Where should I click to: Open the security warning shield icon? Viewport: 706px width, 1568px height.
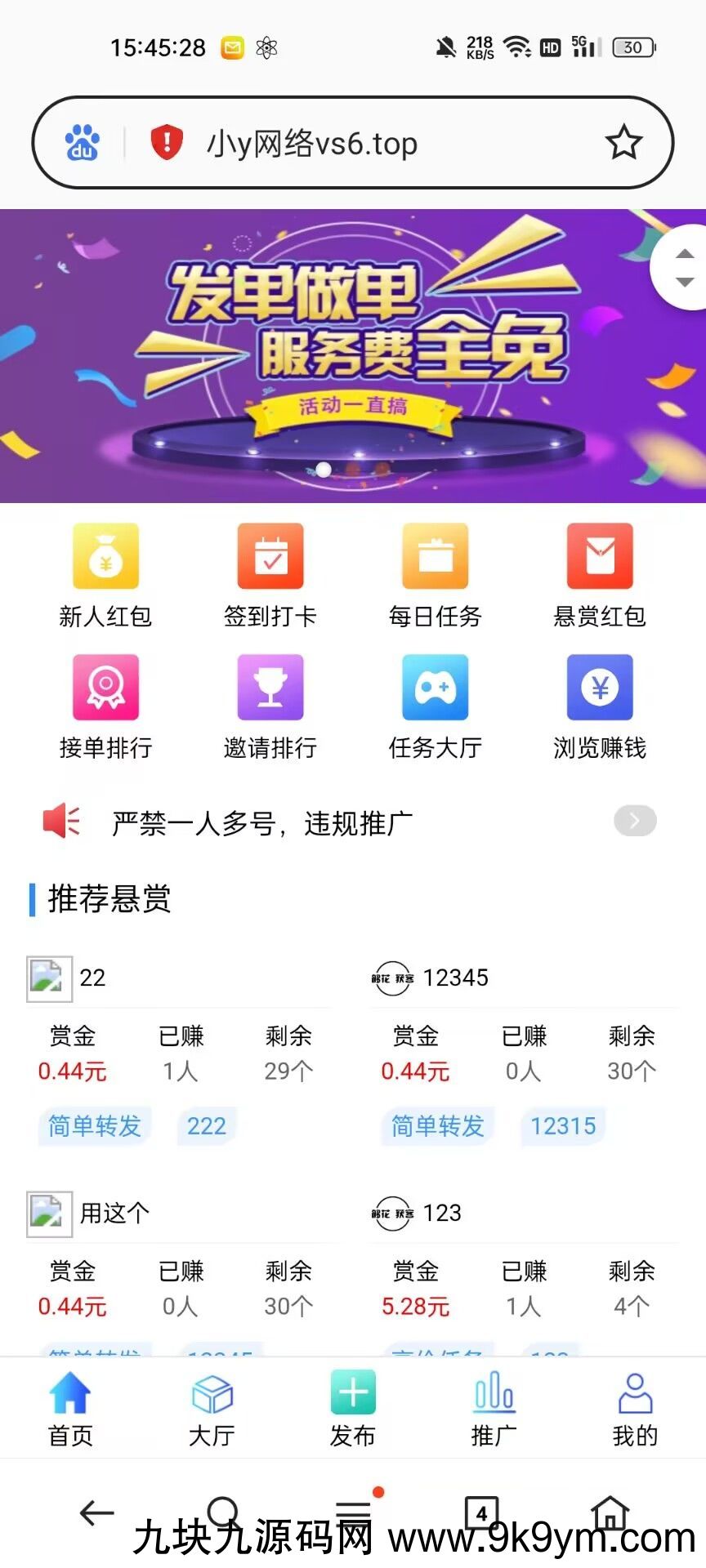[166, 141]
